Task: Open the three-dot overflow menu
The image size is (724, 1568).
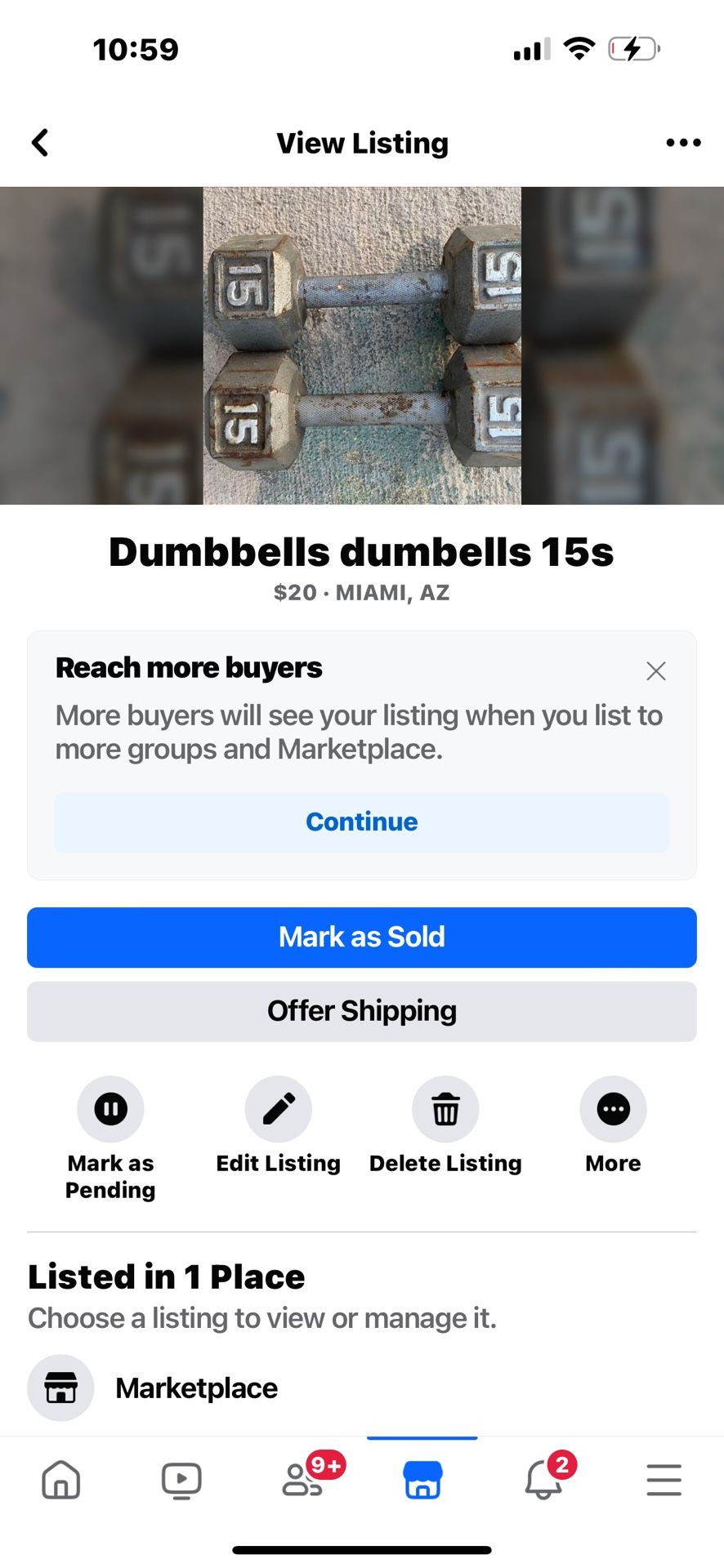Action: [x=683, y=143]
